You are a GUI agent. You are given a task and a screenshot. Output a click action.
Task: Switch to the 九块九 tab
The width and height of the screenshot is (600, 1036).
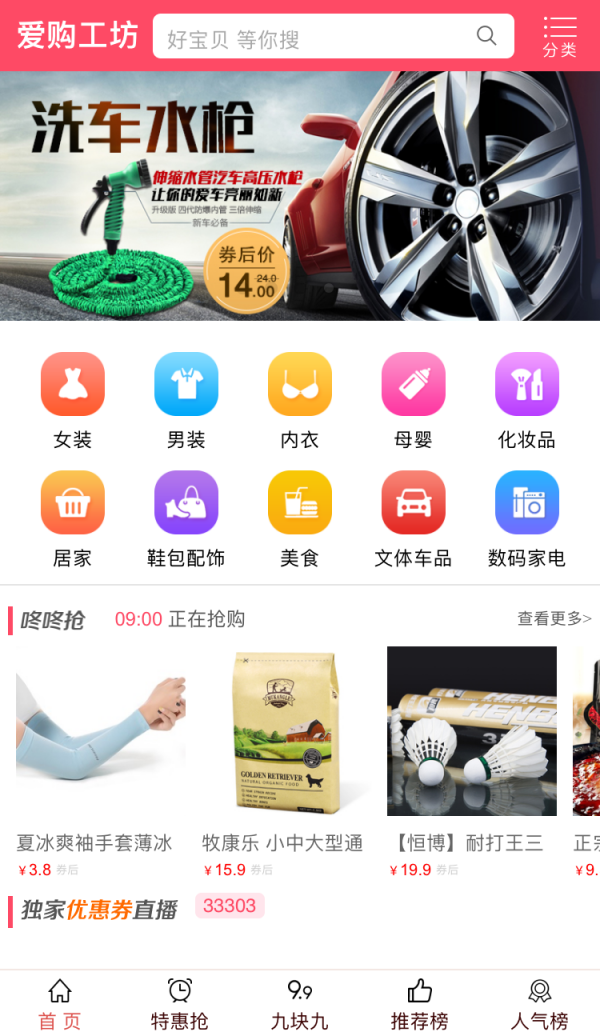299,1003
